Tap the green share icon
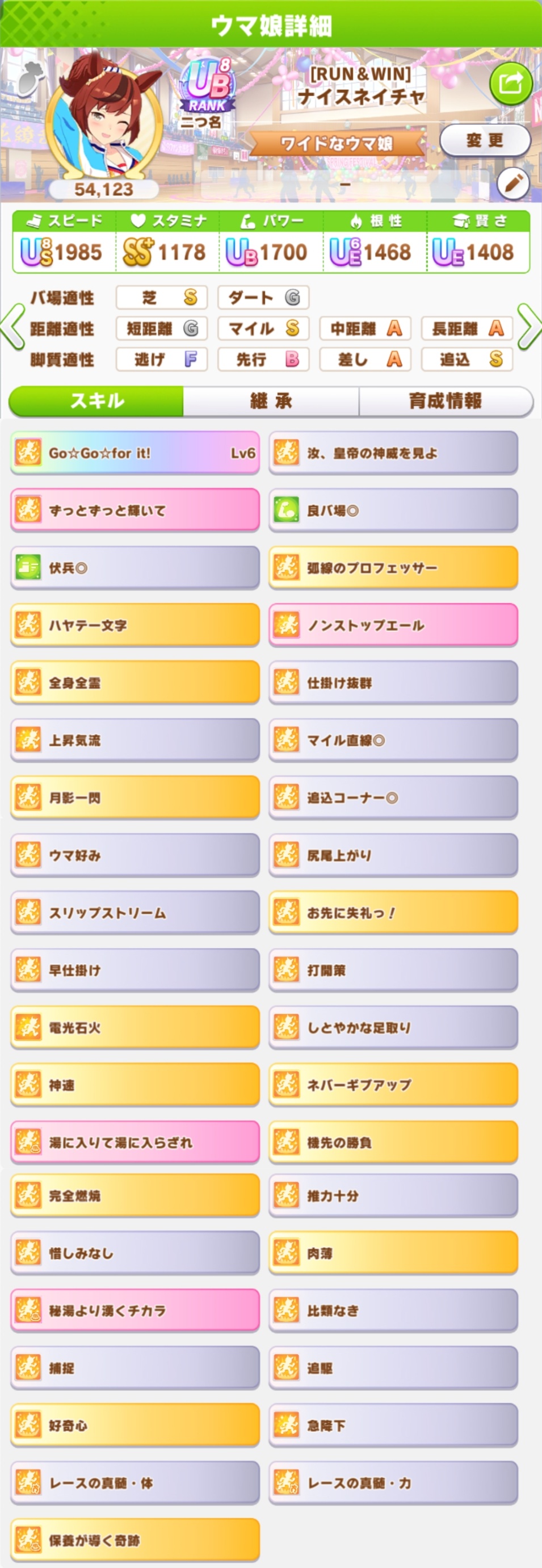Image resolution: width=542 pixels, height=1568 pixels. click(510, 84)
